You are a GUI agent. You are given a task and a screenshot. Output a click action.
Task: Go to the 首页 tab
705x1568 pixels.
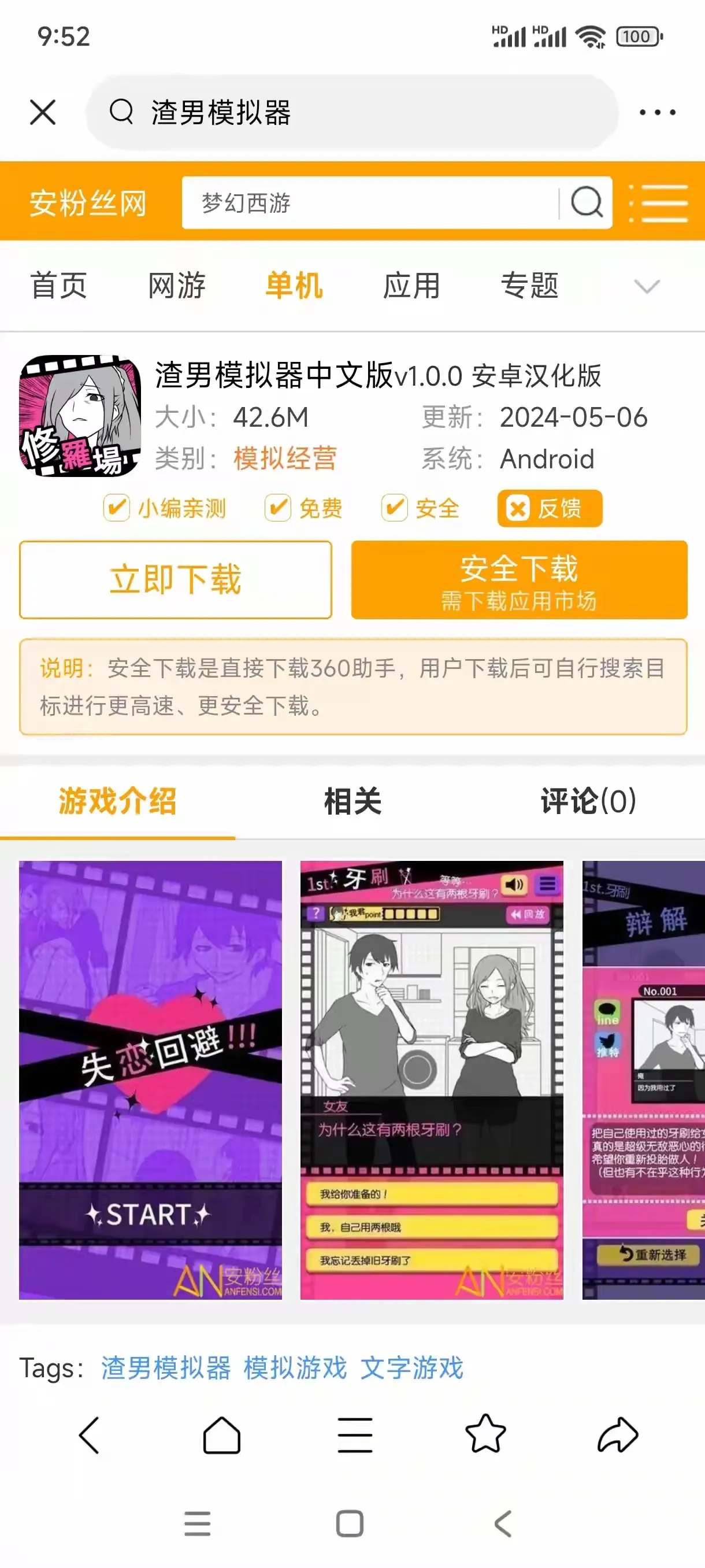click(59, 286)
